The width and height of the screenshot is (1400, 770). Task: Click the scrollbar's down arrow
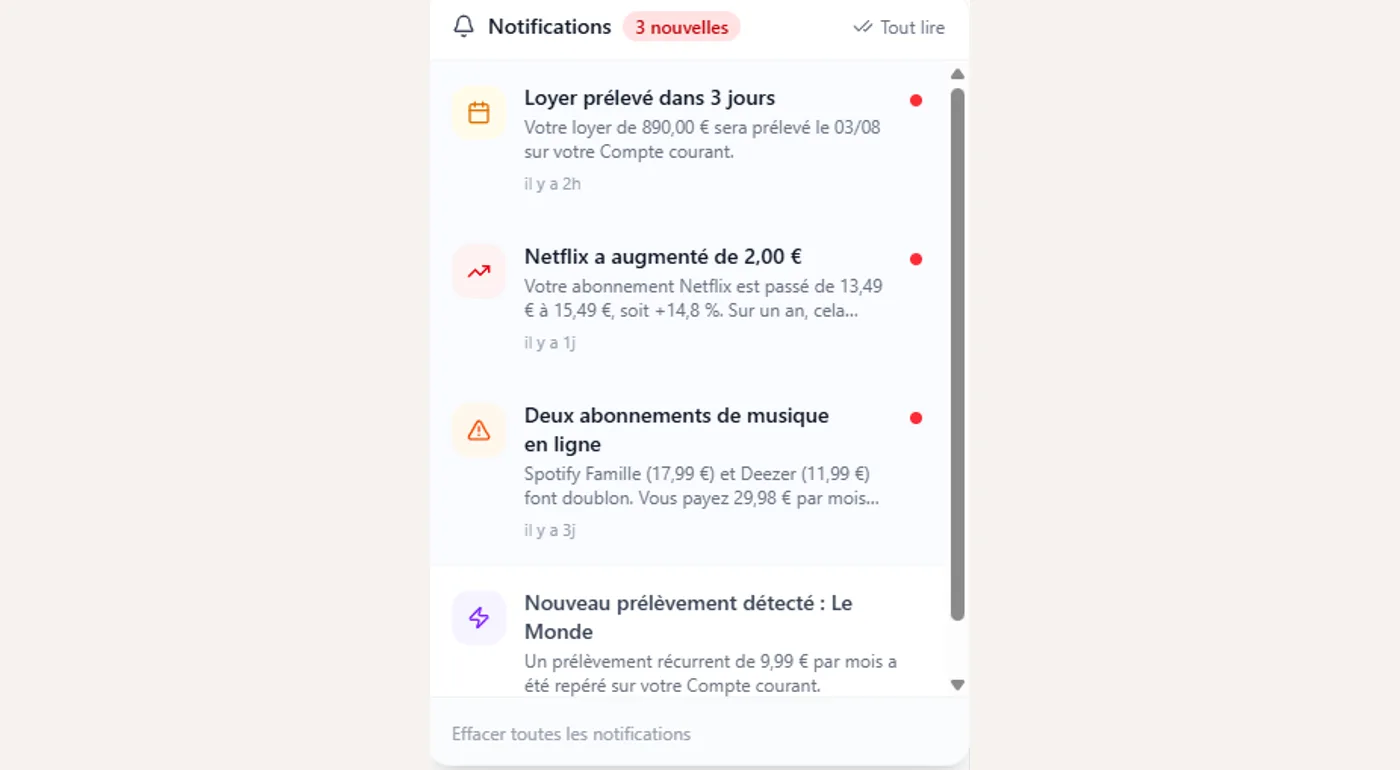pos(957,685)
